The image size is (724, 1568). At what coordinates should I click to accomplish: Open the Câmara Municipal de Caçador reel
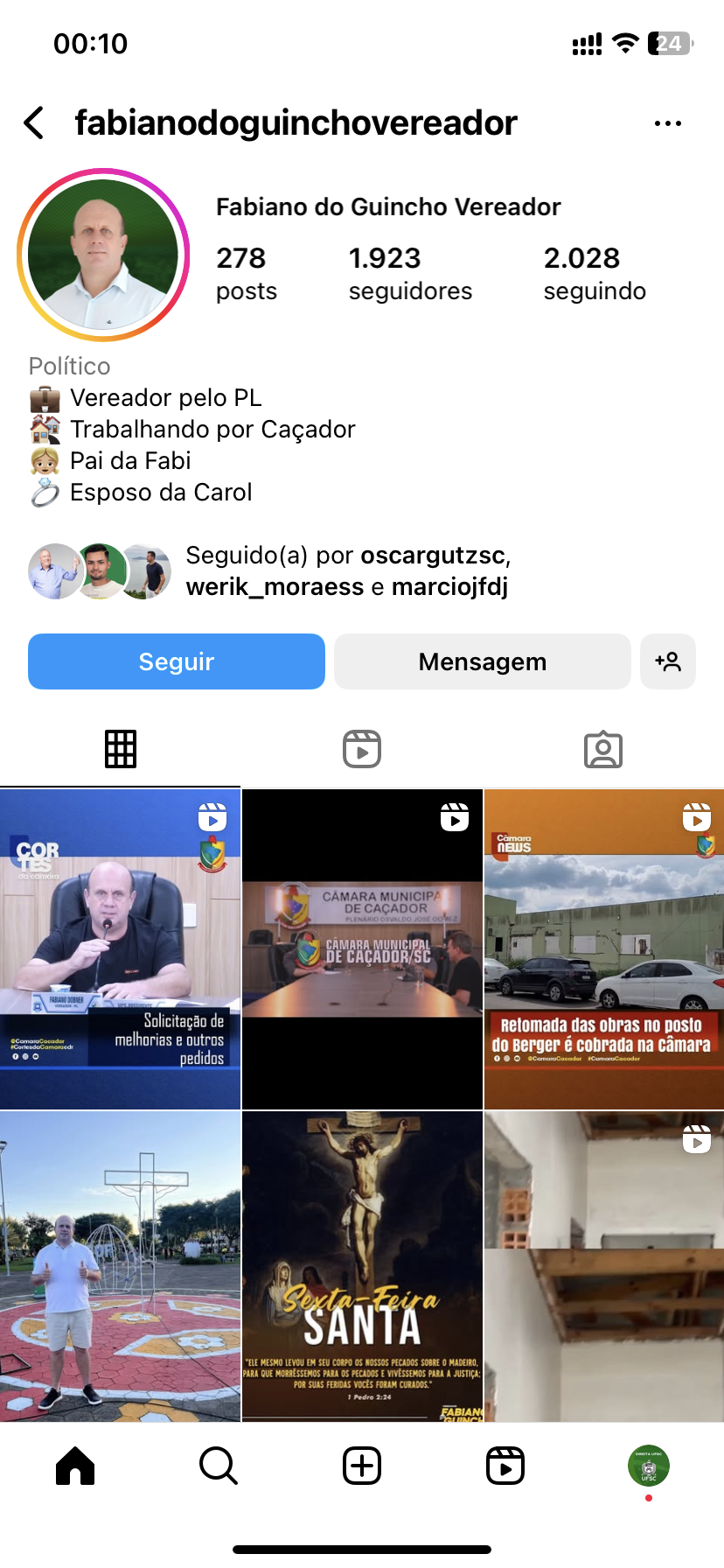coord(362,949)
